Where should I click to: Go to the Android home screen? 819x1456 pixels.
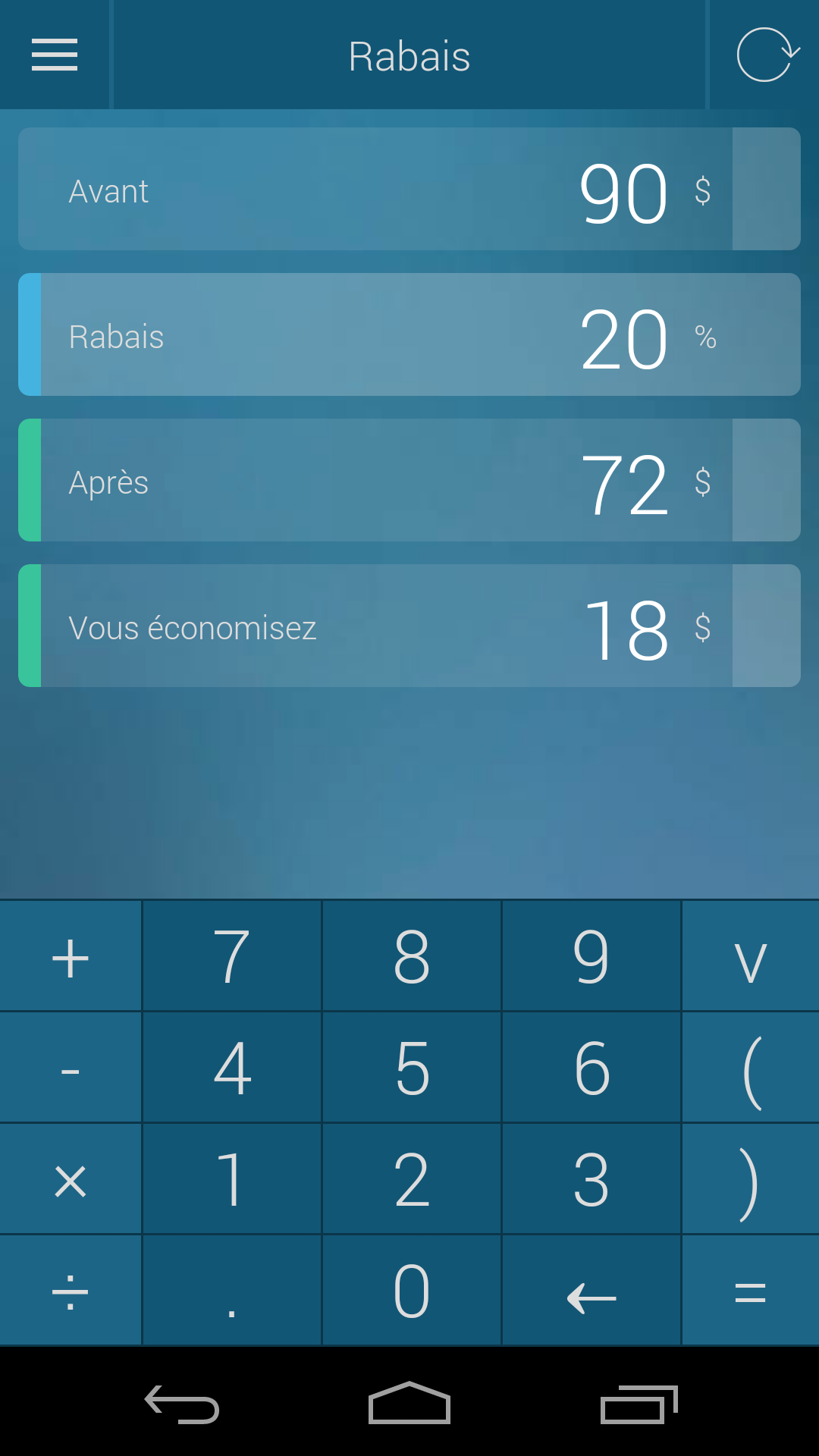click(409, 1403)
